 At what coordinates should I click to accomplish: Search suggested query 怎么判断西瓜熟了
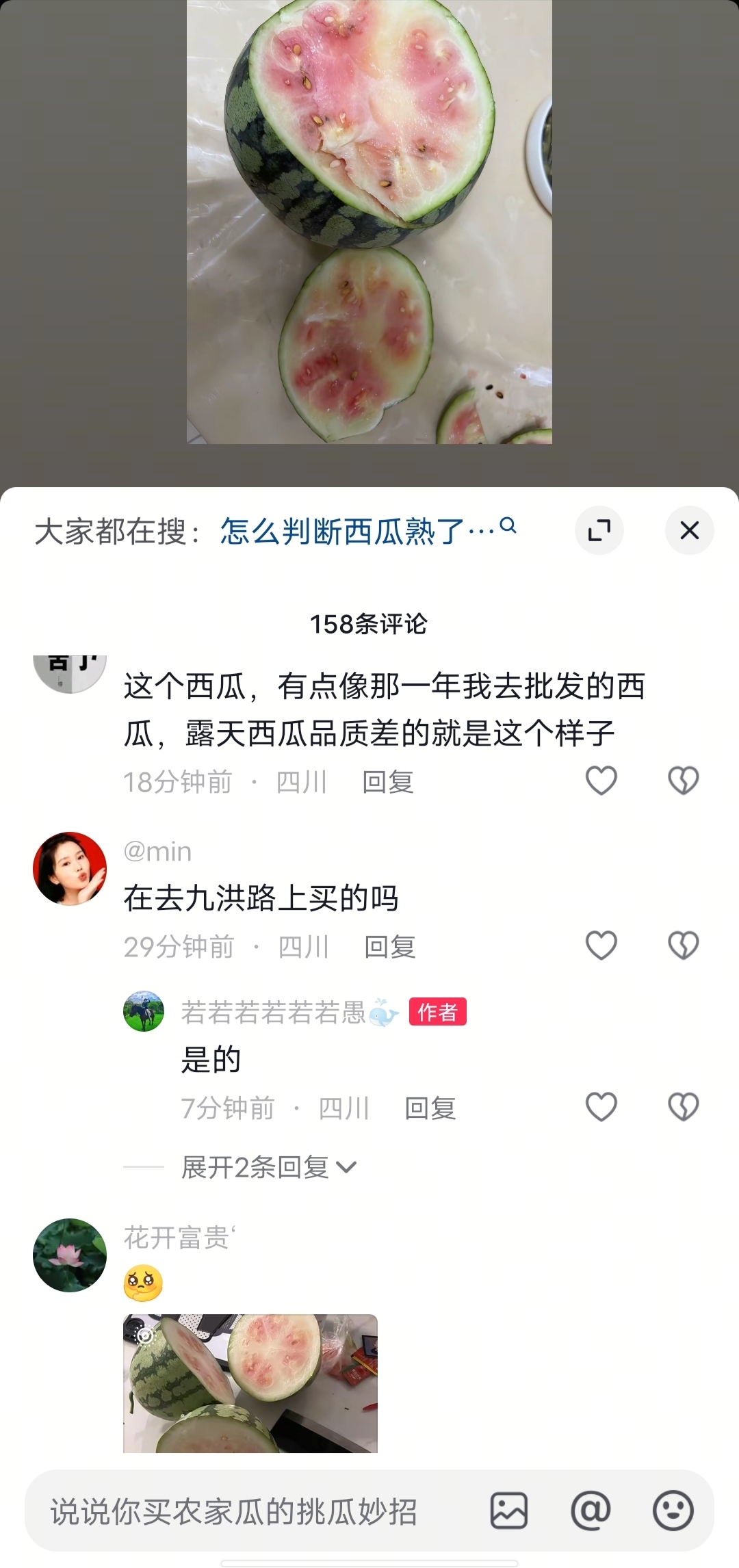coord(367,531)
